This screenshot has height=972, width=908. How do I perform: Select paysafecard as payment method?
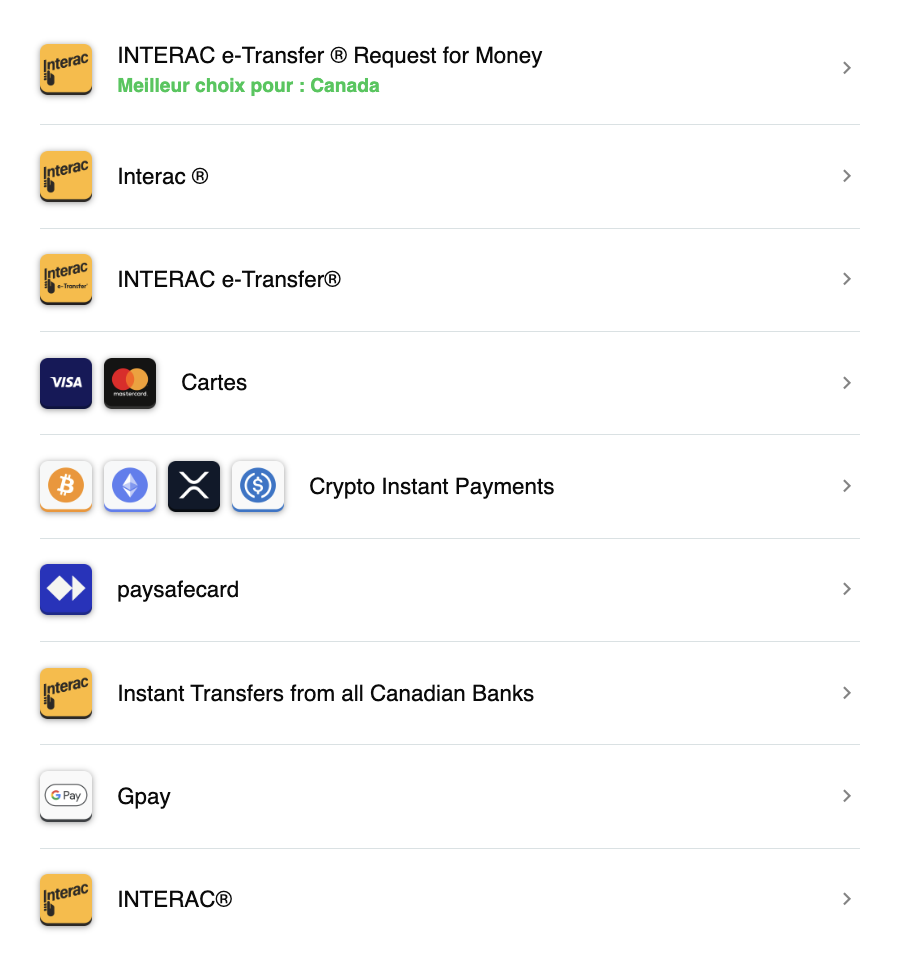click(x=178, y=590)
